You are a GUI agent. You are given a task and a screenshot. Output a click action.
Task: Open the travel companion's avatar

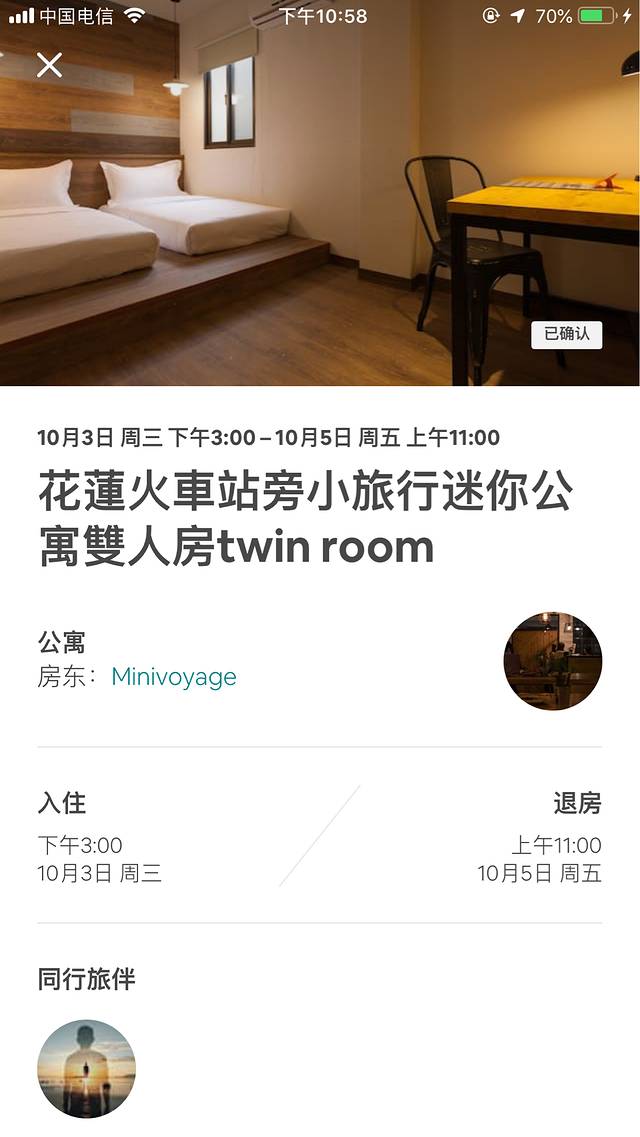86,1068
